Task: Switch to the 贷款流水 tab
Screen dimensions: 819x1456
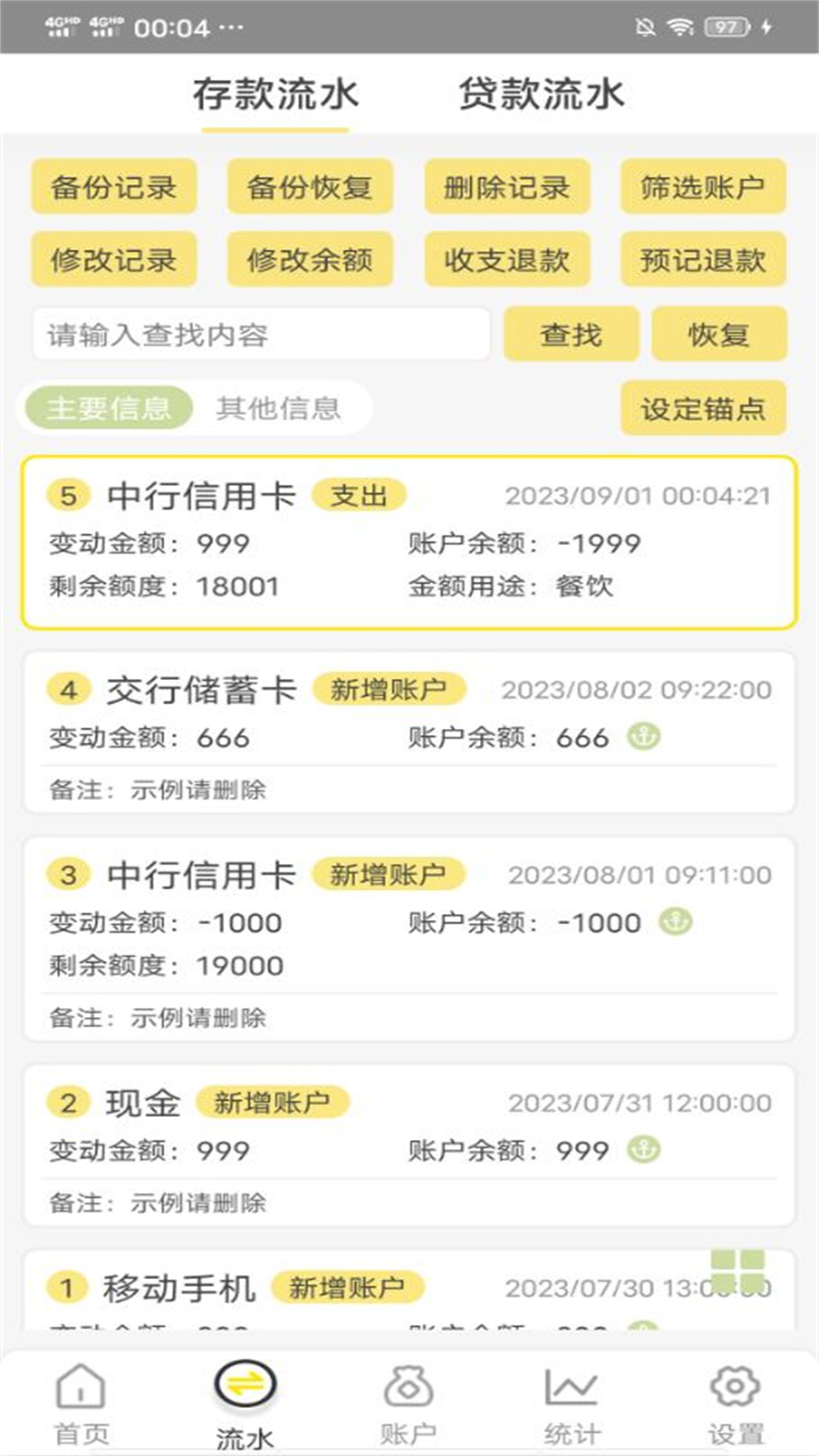Action: coord(541,96)
